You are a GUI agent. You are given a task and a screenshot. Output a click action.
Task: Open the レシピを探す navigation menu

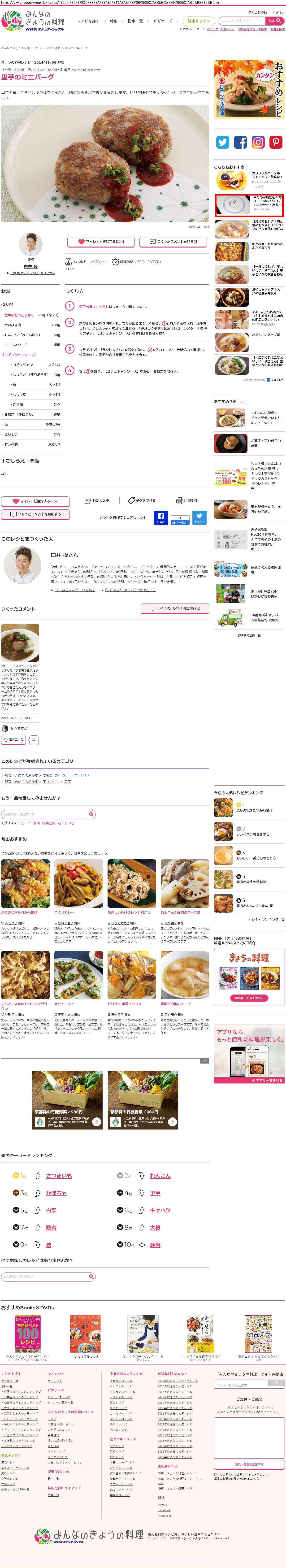(x=88, y=21)
